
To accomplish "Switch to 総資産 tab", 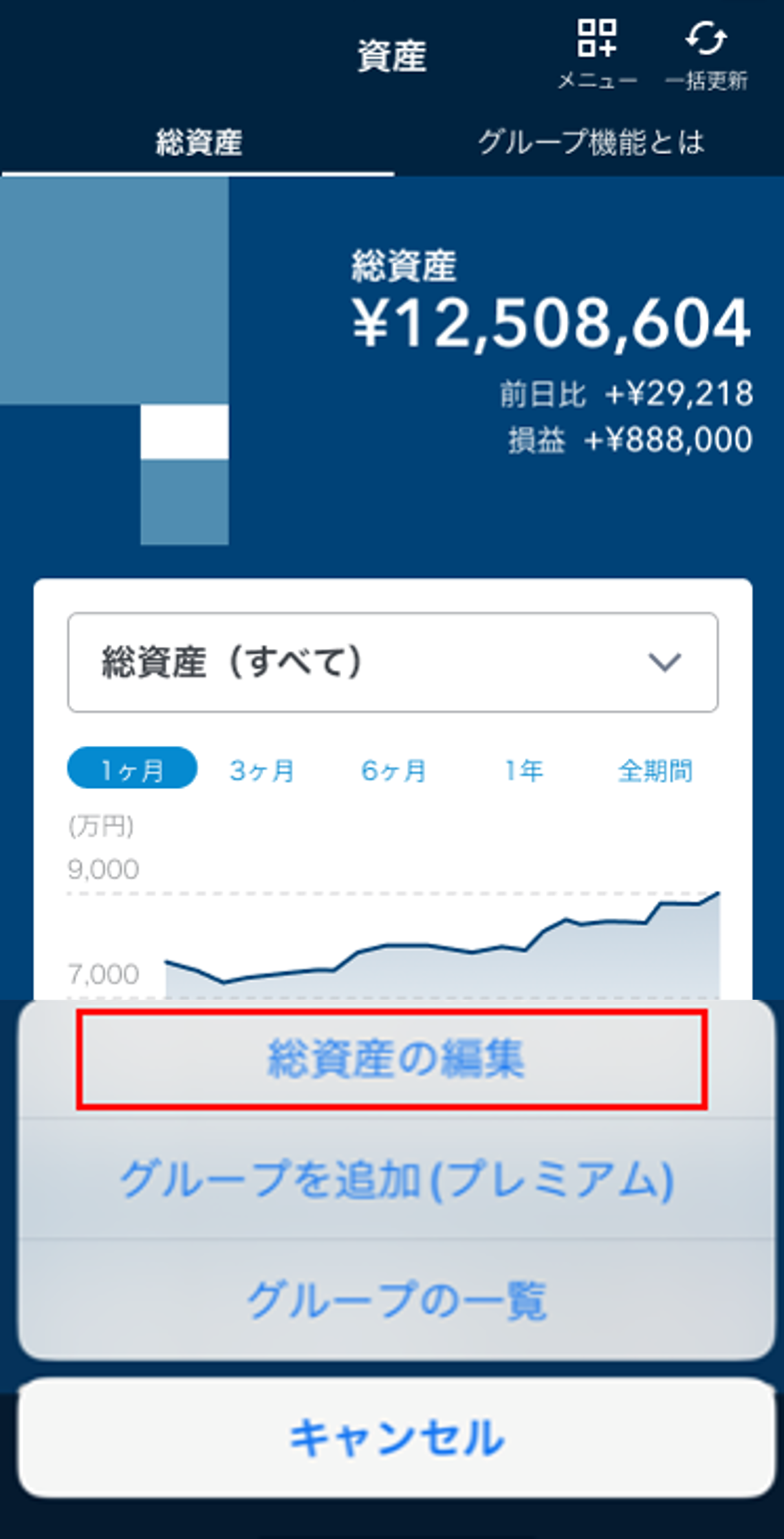I will tap(198, 143).
